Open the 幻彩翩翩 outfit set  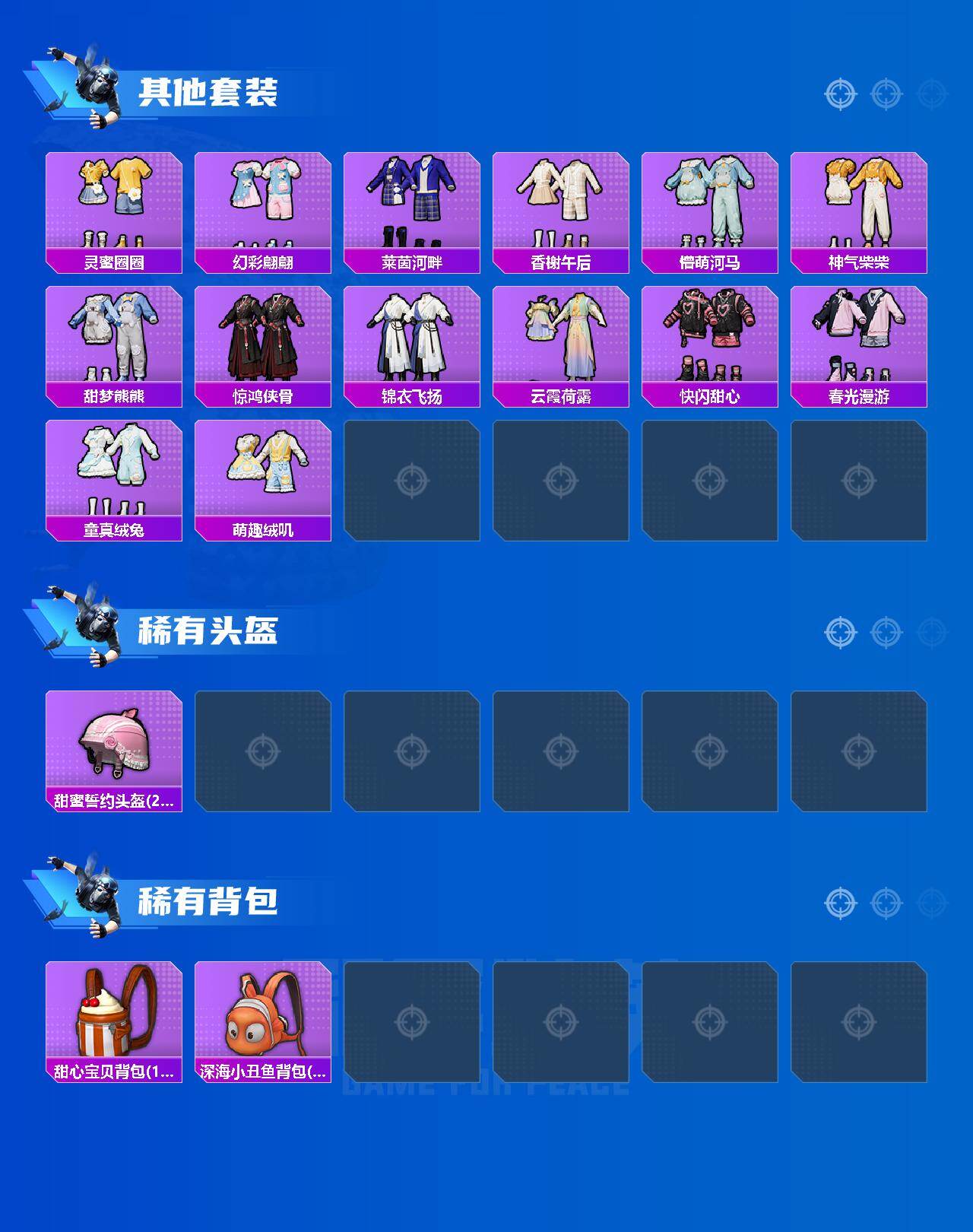pyautogui.click(x=262, y=205)
